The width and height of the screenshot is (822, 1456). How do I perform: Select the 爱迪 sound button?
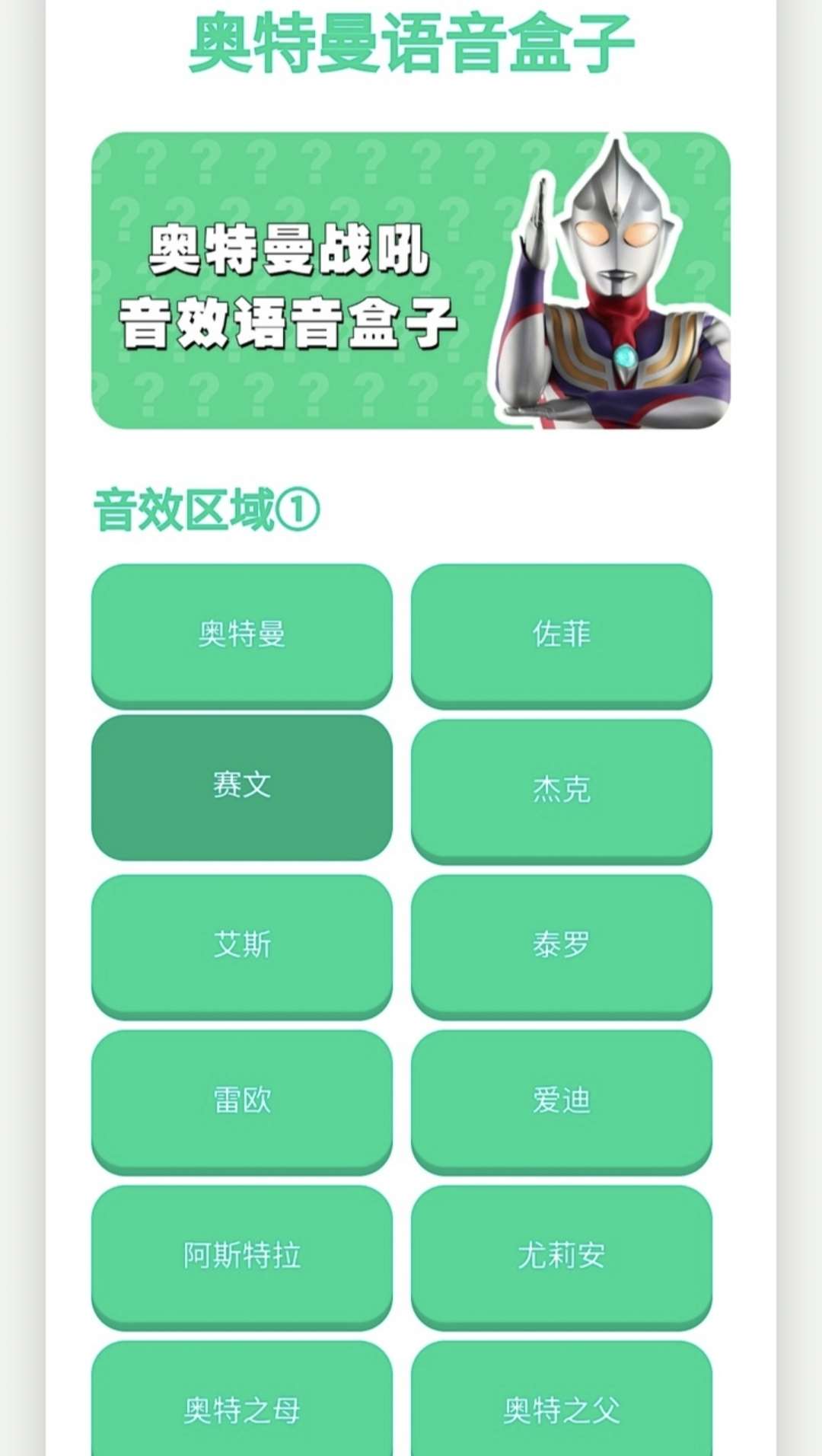pyautogui.click(x=561, y=1100)
